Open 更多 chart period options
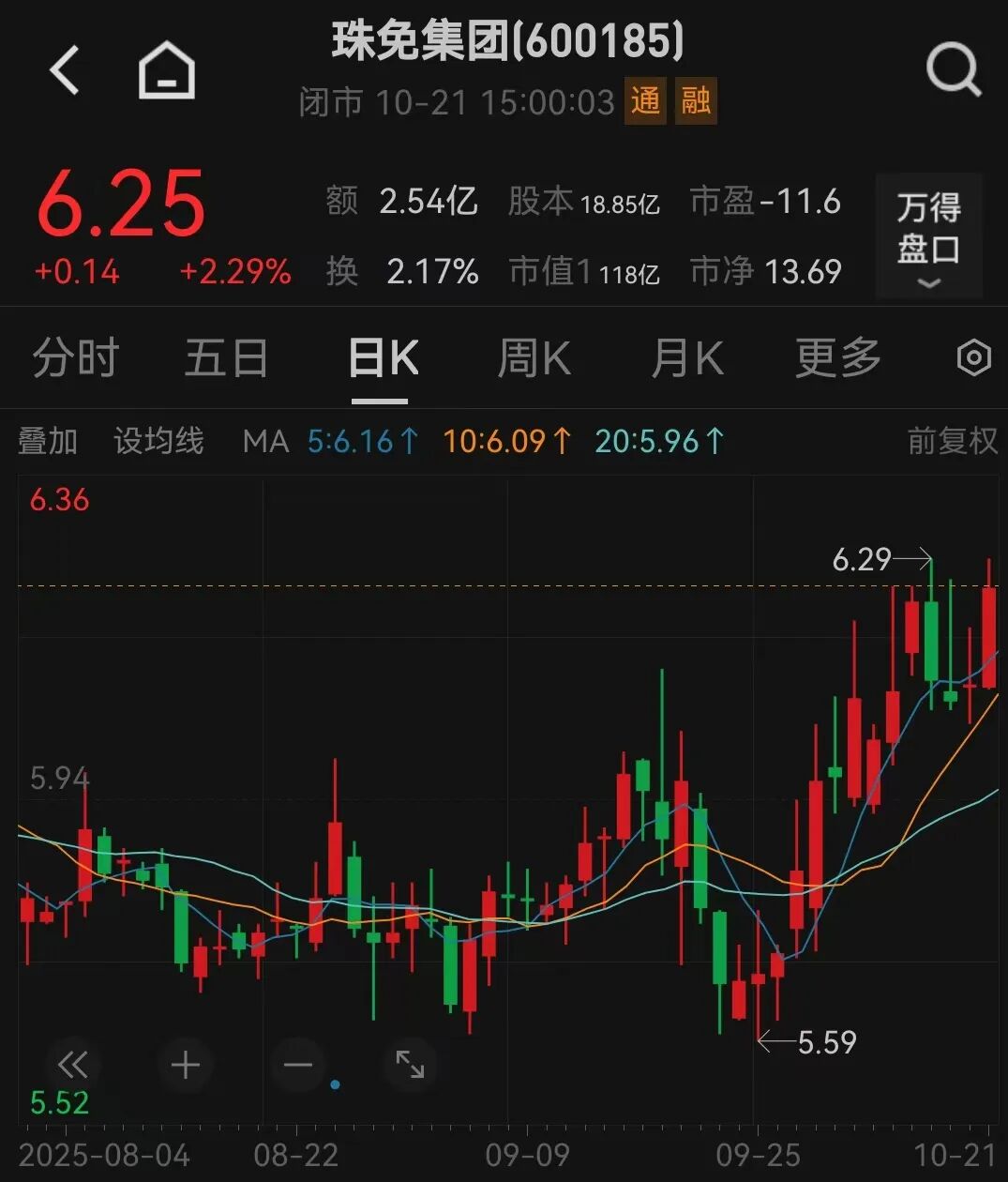Screen dimensions: 1008x1182 click(x=837, y=358)
